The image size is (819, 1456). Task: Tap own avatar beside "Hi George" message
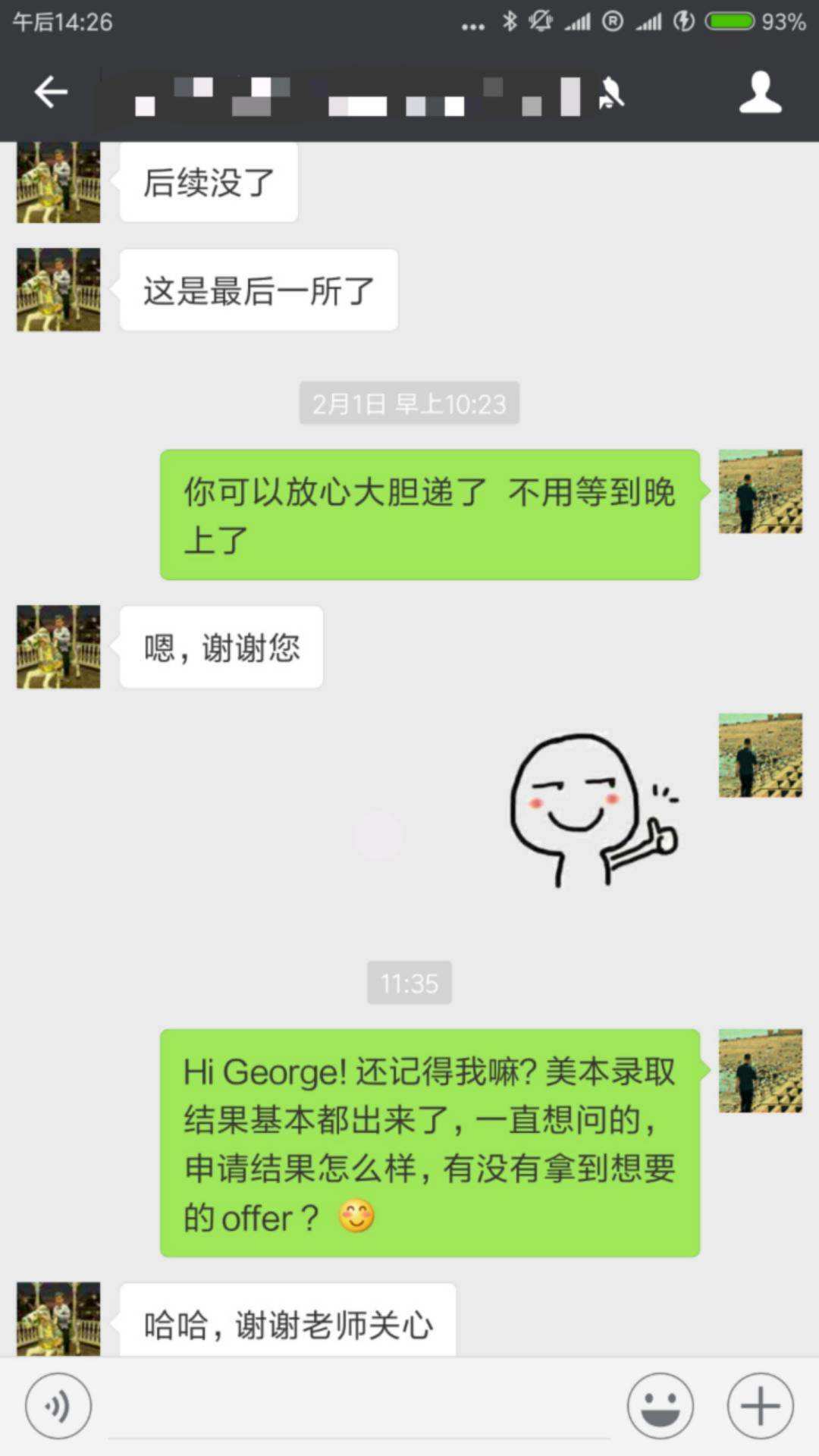click(760, 1071)
